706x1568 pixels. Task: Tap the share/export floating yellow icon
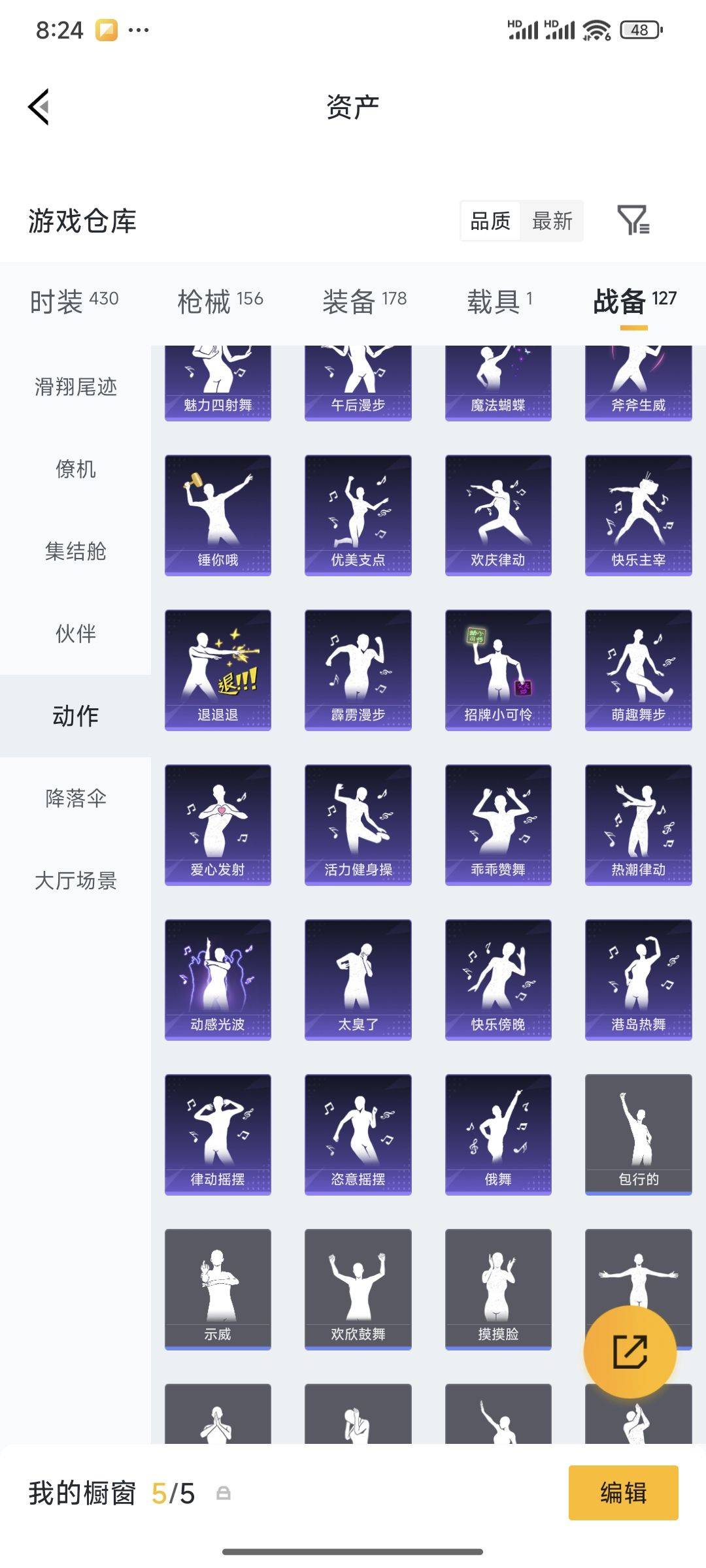(631, 1351)
